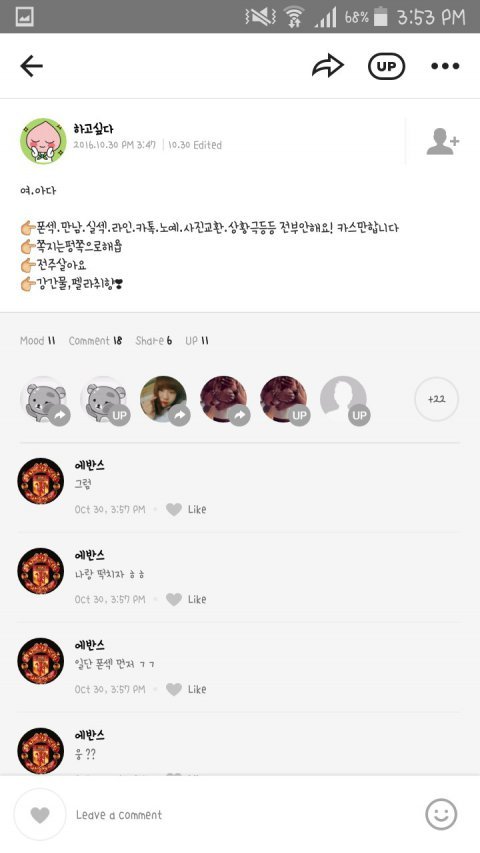Image resolution: width=480 pixels, height=853 pixels.
Task: Tap the Leave a comment field
Action: tap(239, 814)
